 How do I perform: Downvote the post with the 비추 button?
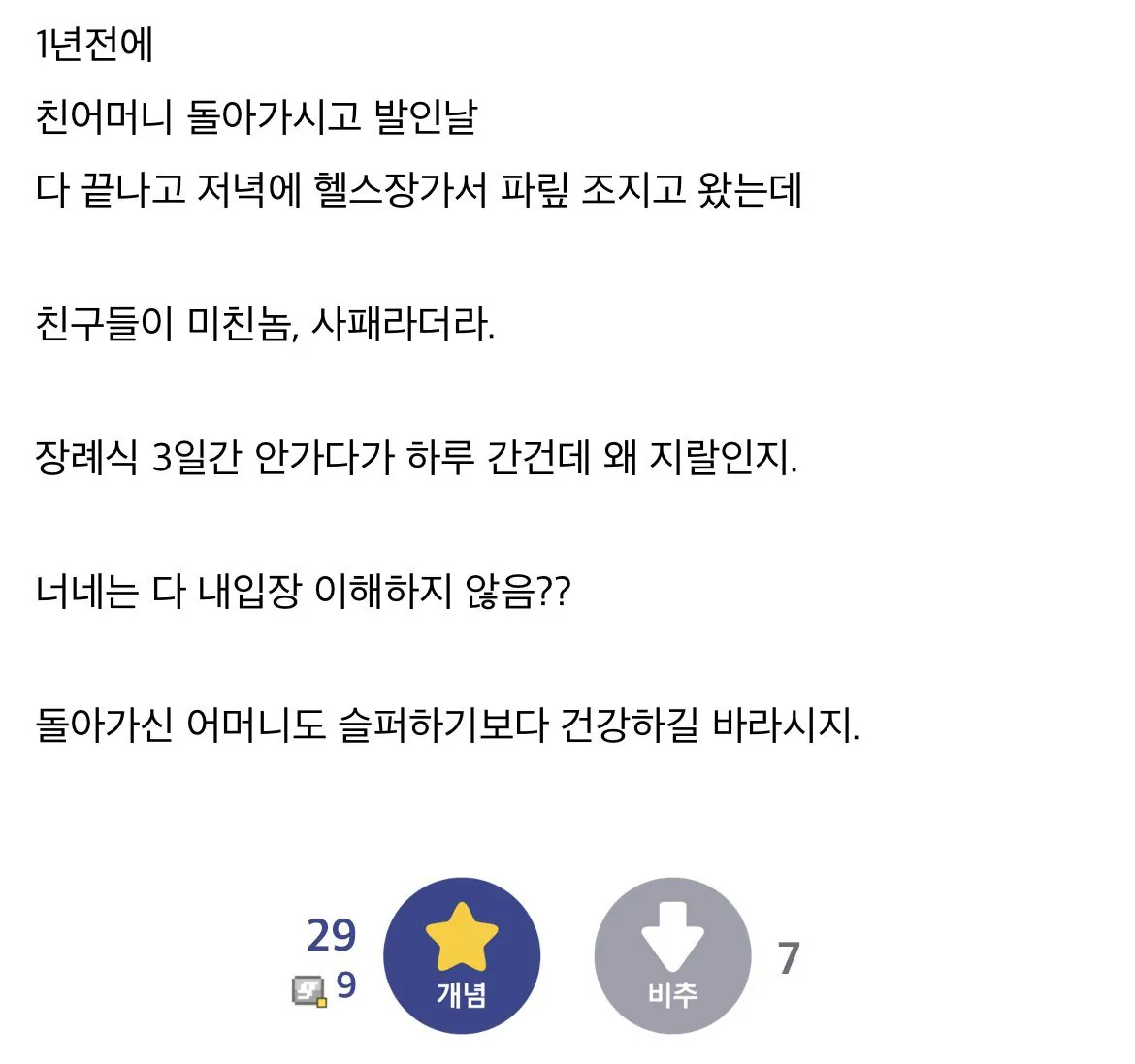click(x=672, y=956)
